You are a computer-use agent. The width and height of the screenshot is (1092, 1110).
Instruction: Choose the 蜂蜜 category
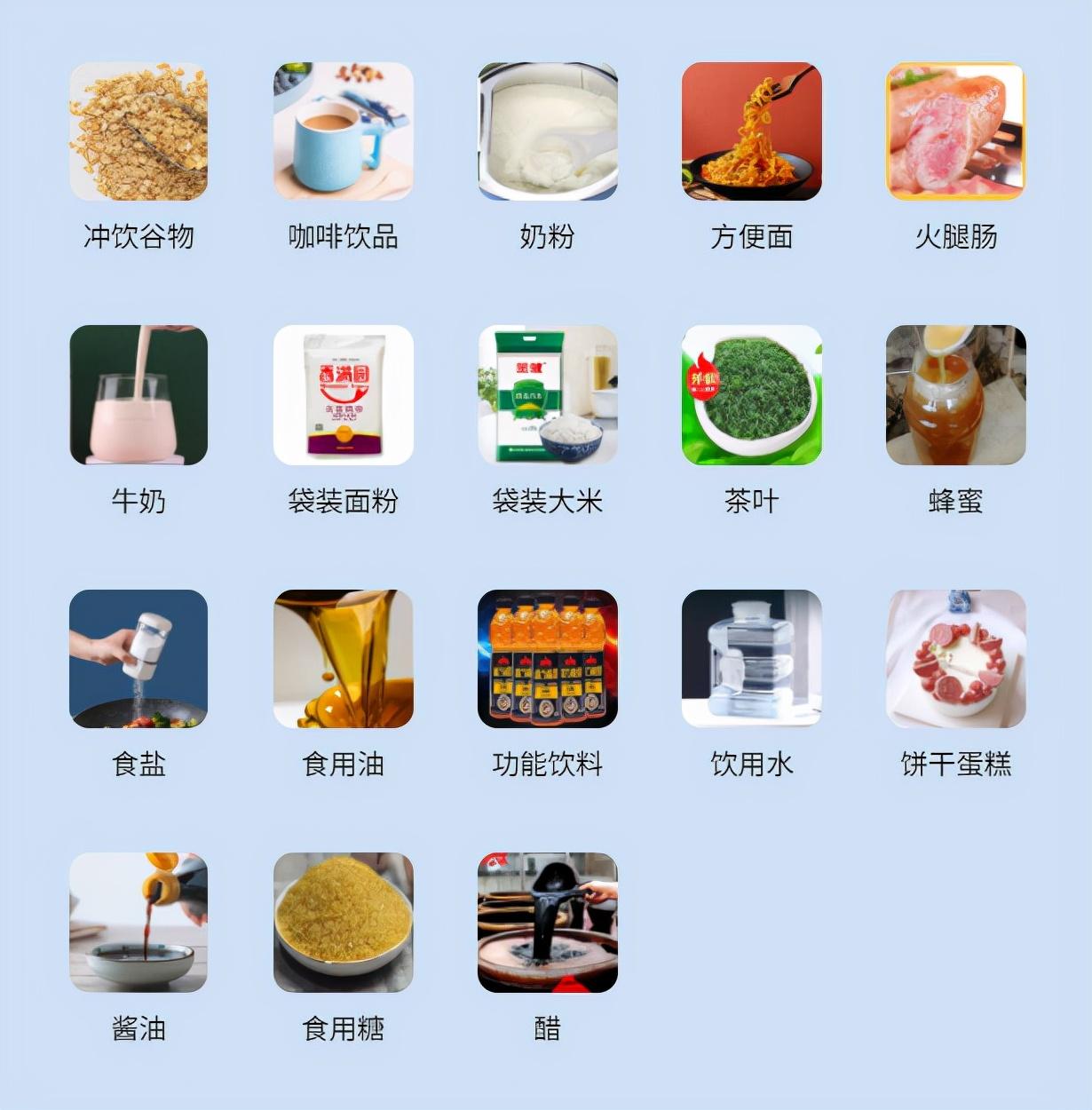[955, 395]
